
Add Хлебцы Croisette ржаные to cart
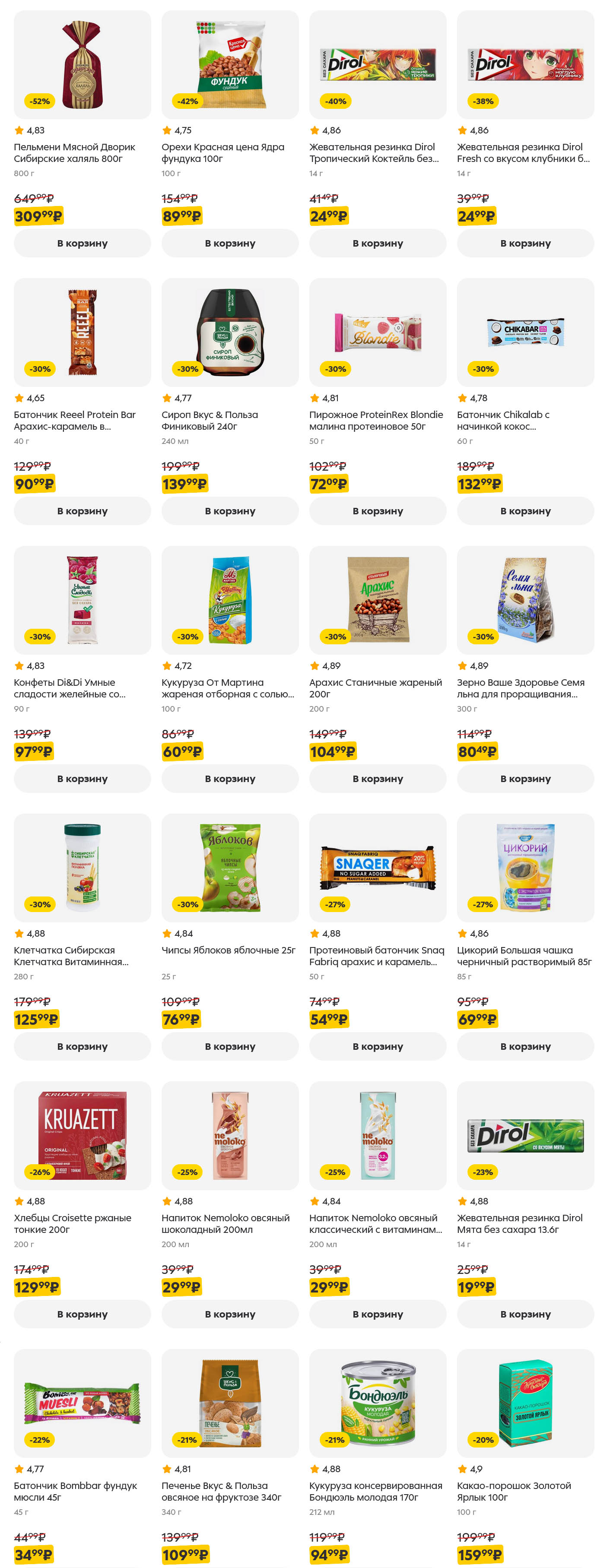coord(82,1314)
